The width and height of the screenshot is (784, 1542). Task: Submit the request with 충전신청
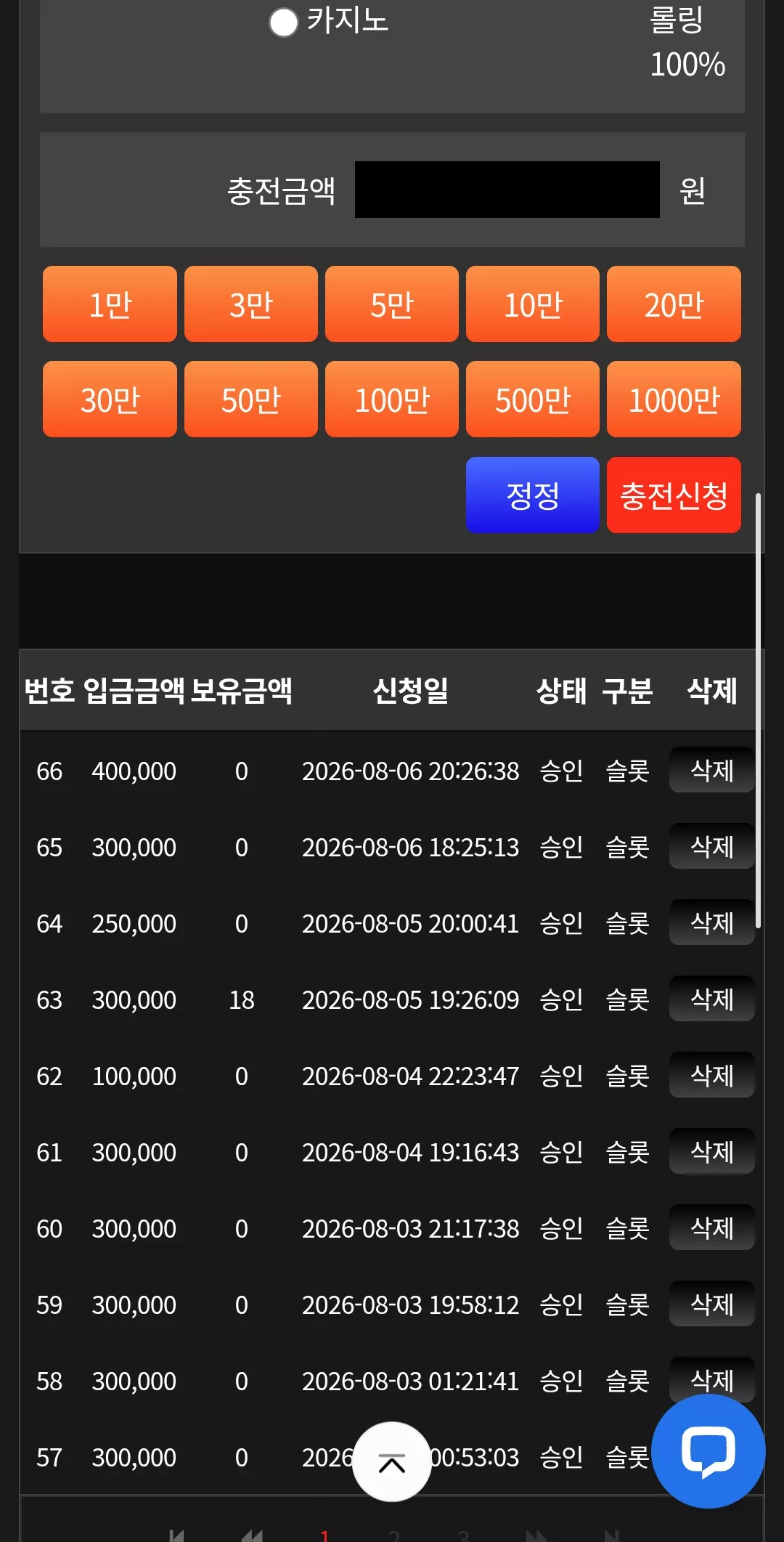click(674, 495)
